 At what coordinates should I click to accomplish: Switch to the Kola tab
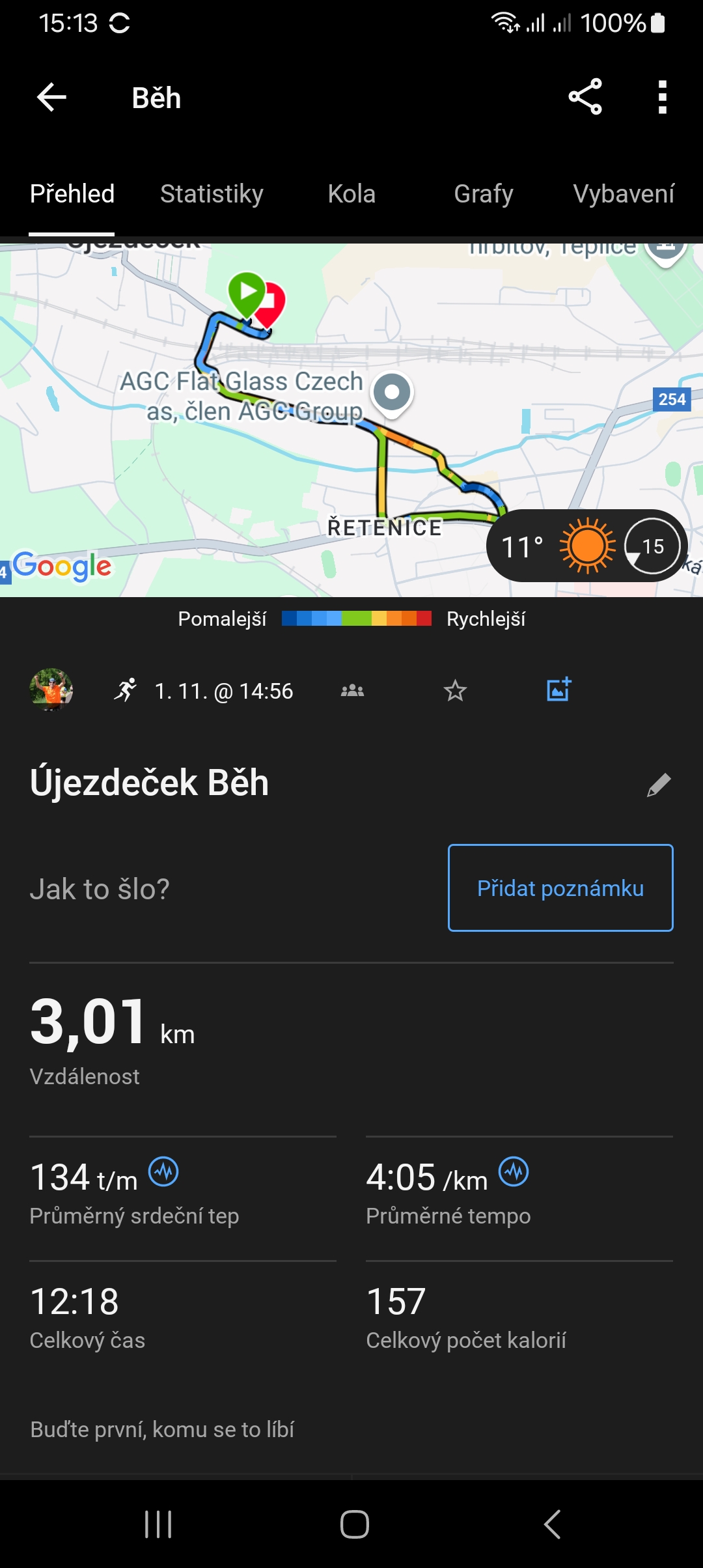(351, 194)
